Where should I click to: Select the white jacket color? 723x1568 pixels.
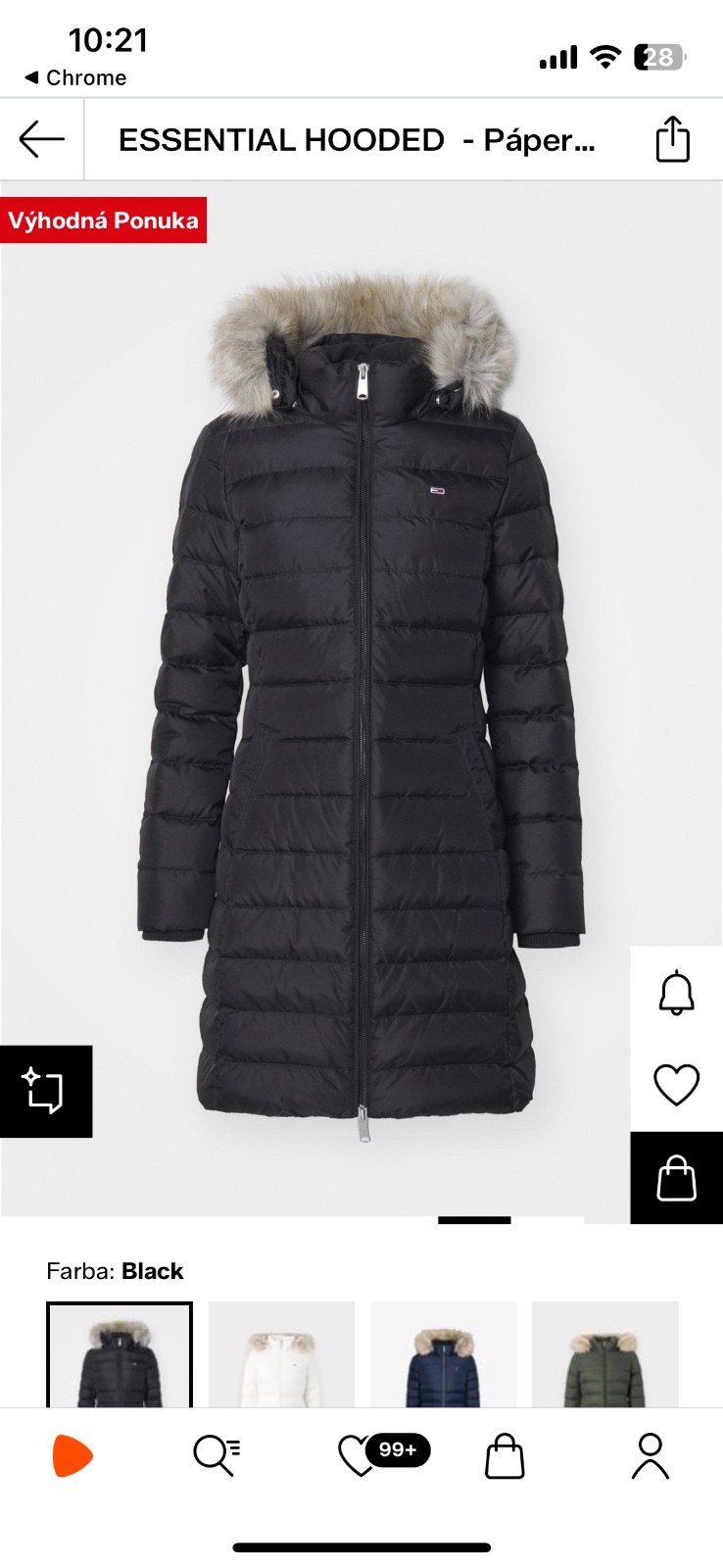coord(281,1355)
